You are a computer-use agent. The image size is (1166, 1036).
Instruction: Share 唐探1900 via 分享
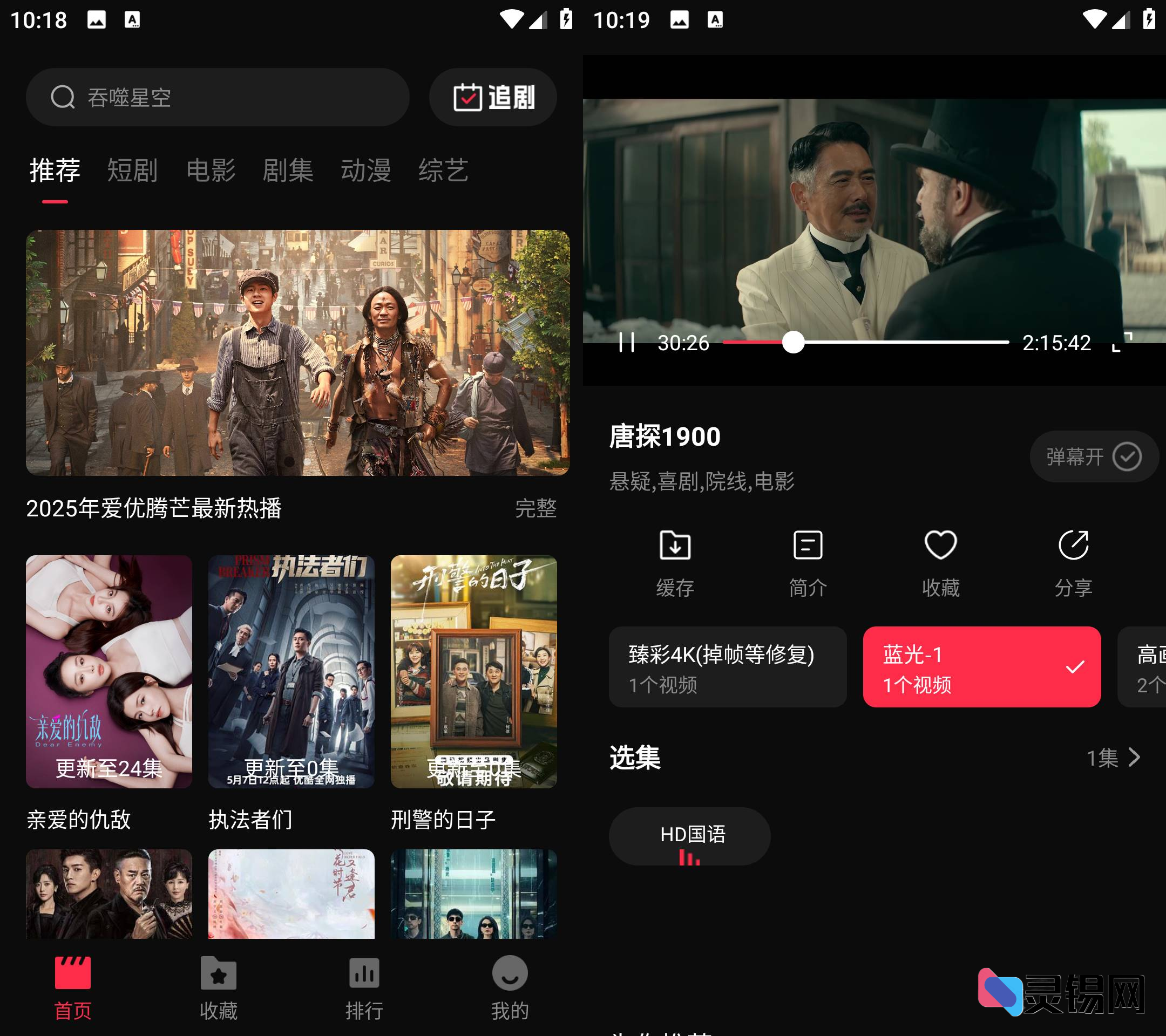(x=1073, y=563)
